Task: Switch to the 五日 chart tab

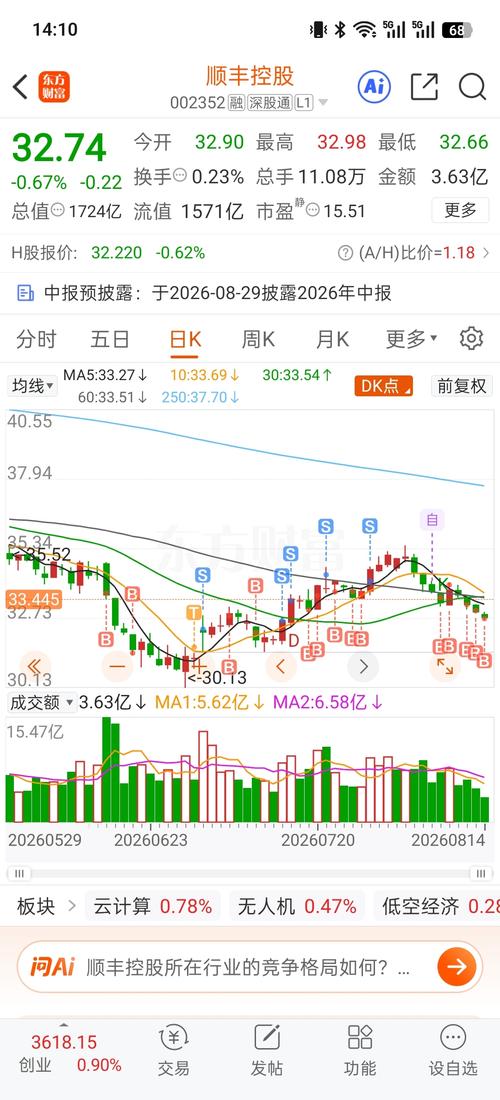Action: [x=110, y=340]
